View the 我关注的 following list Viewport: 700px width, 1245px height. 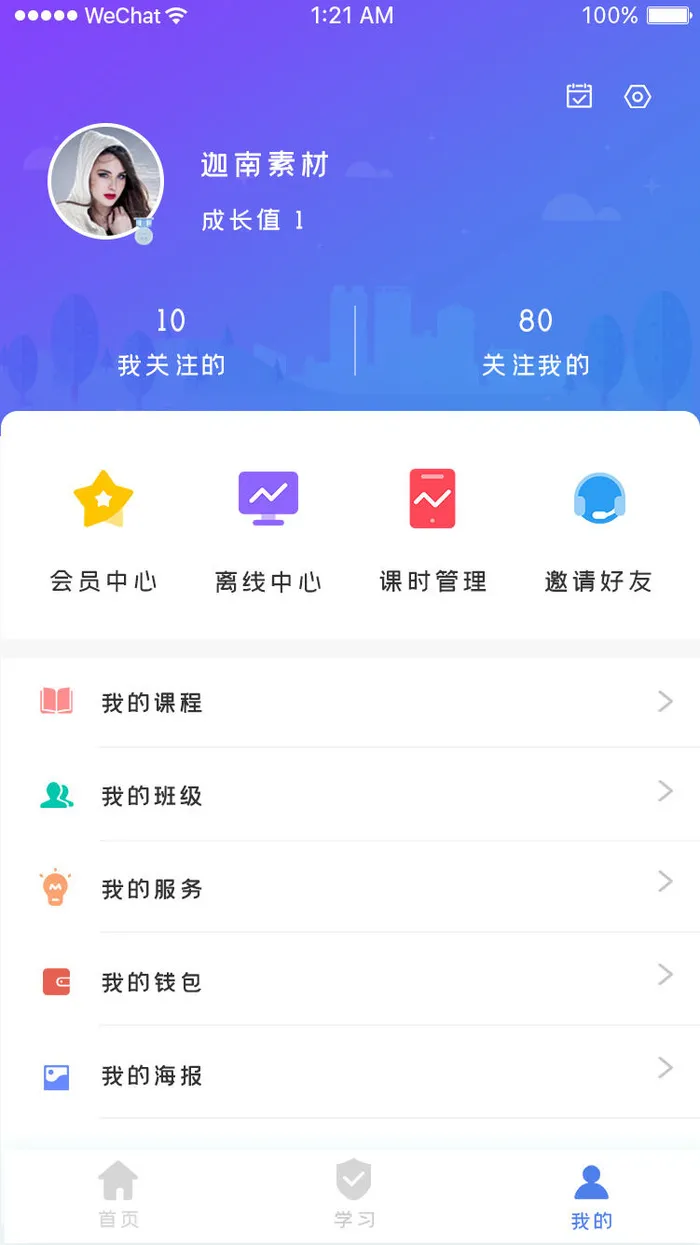[171, 342]
